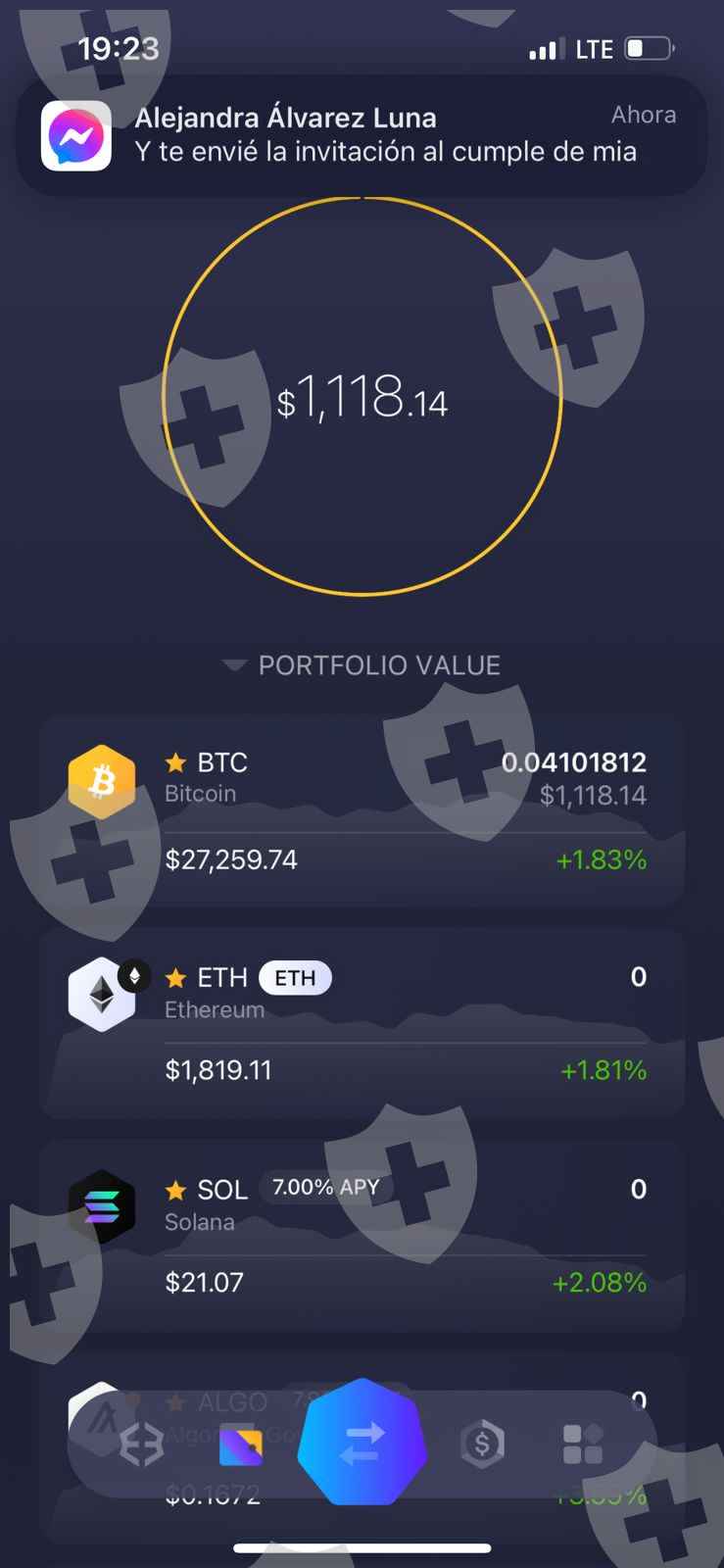Switch to the wallet tab
The width and height of the screenshot is (724, 1568).
click(241, 1445)
